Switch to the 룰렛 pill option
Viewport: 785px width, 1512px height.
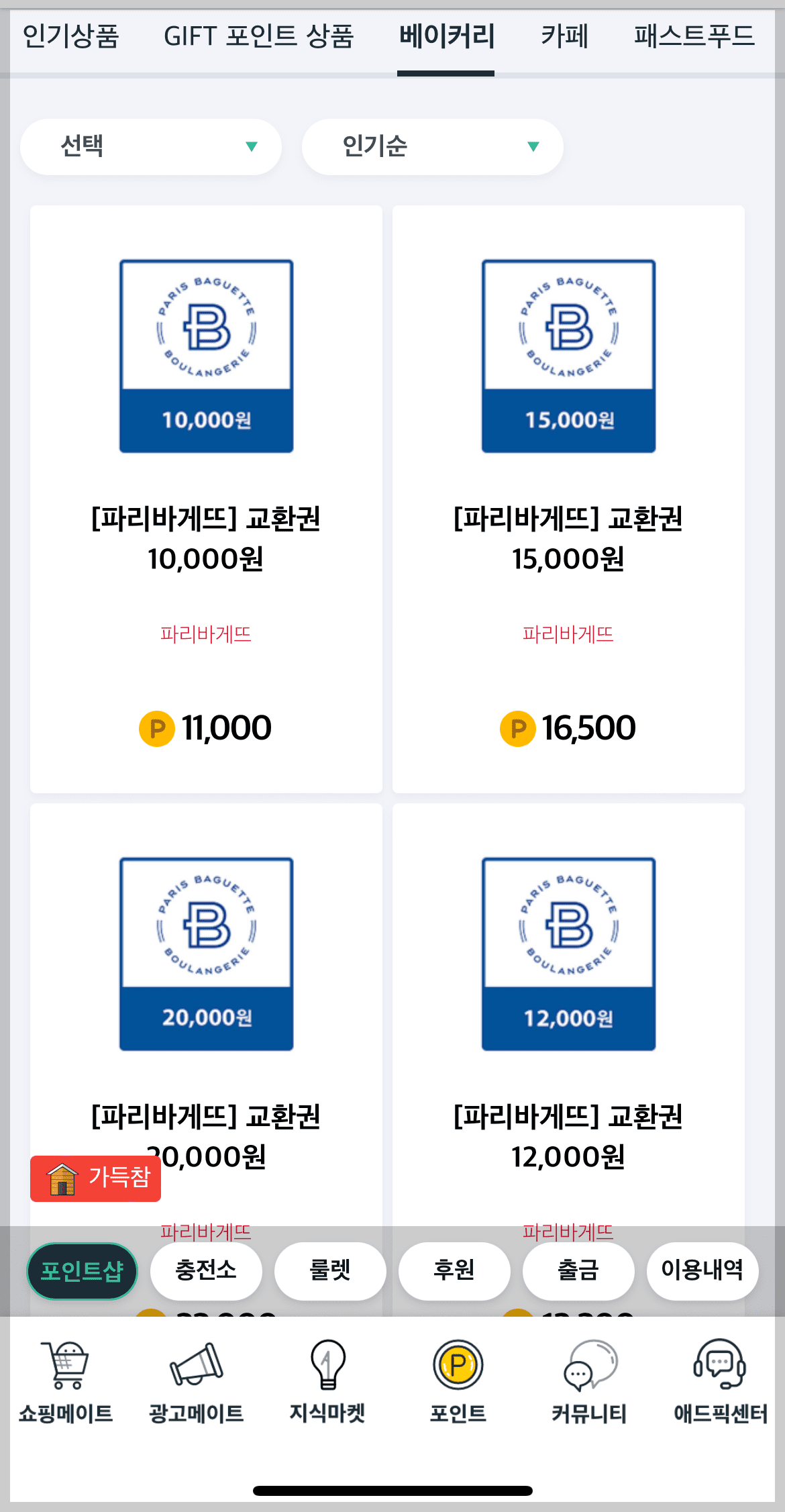(x=330, y=1270)
